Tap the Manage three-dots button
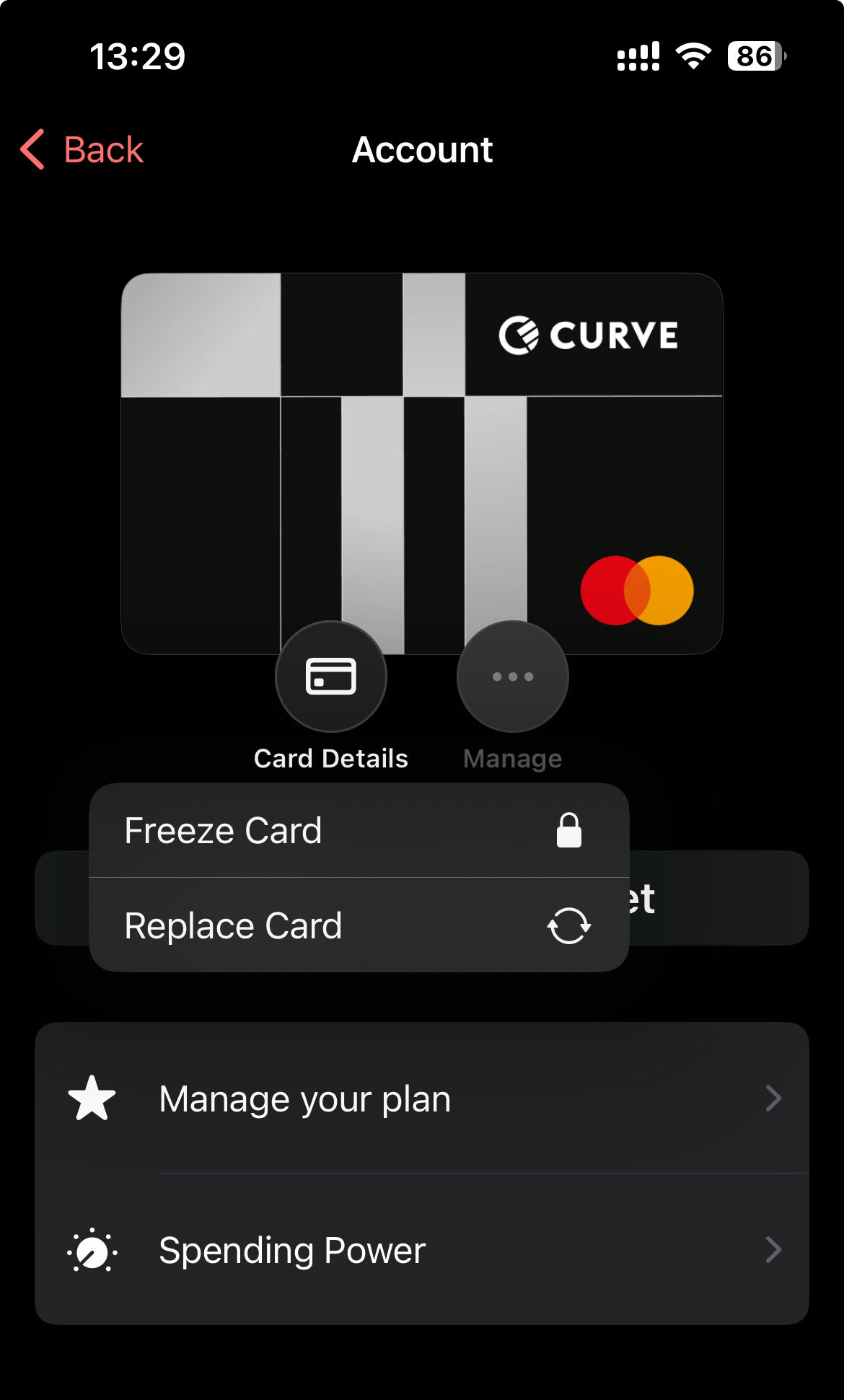This screenshot has height=1400, width=844. coord(513,677)
